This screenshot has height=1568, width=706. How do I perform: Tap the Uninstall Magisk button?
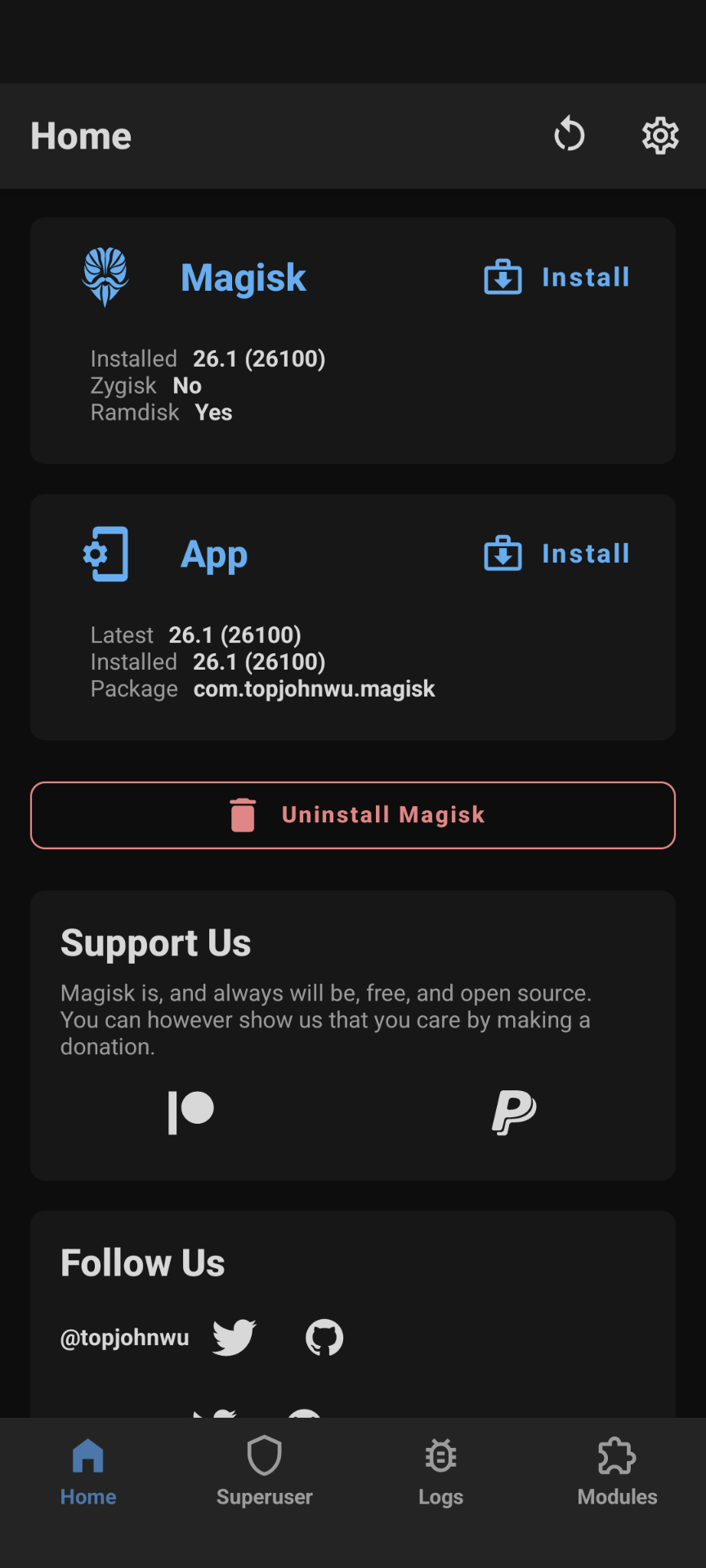click(353, 815)
